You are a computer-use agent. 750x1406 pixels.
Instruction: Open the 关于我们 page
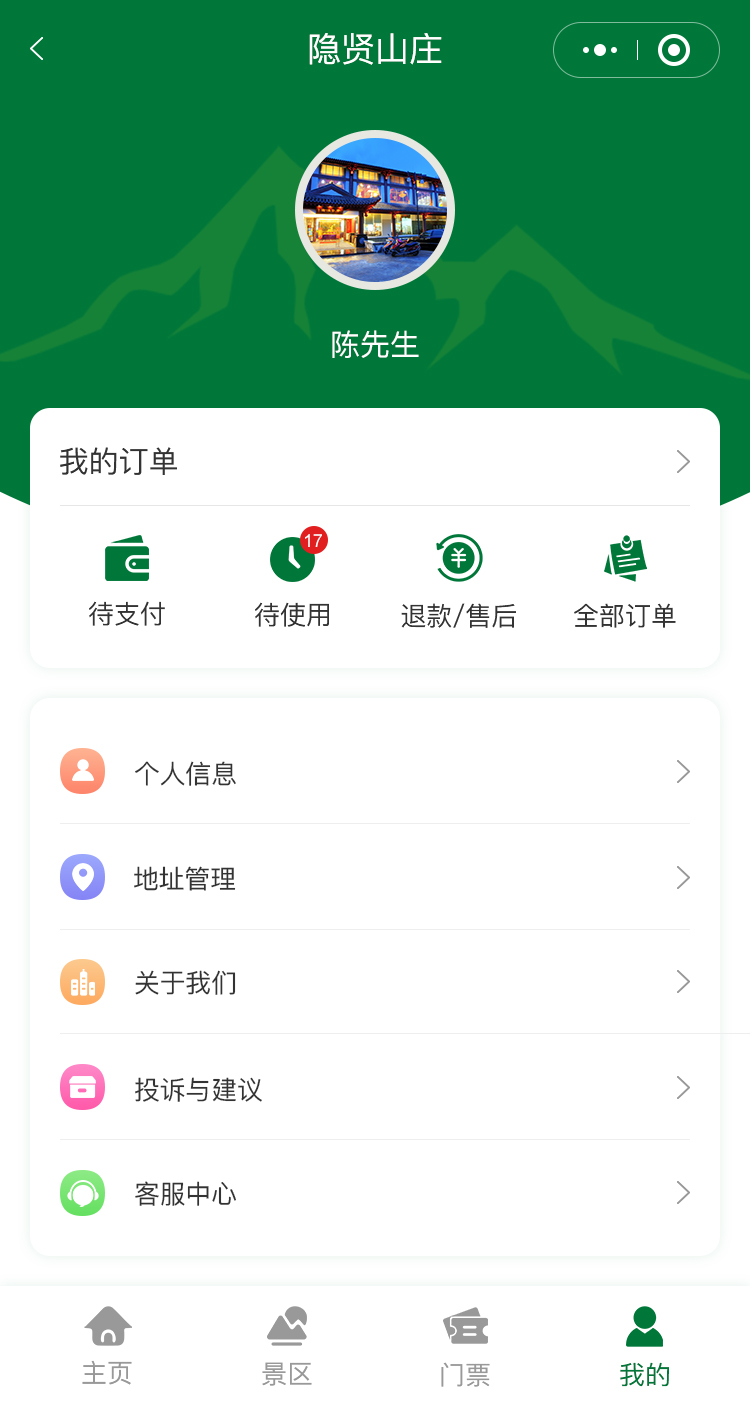375,982
